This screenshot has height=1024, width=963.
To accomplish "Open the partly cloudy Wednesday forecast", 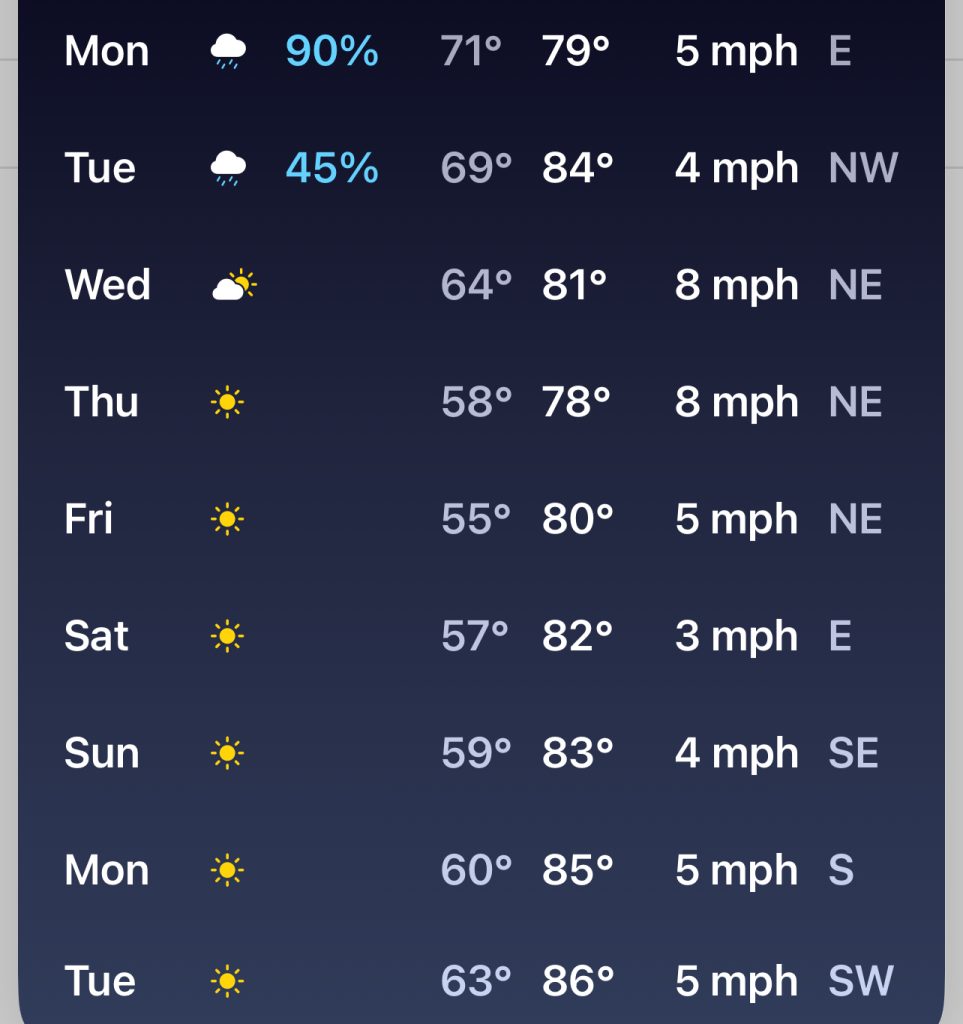I will [480, 285].
